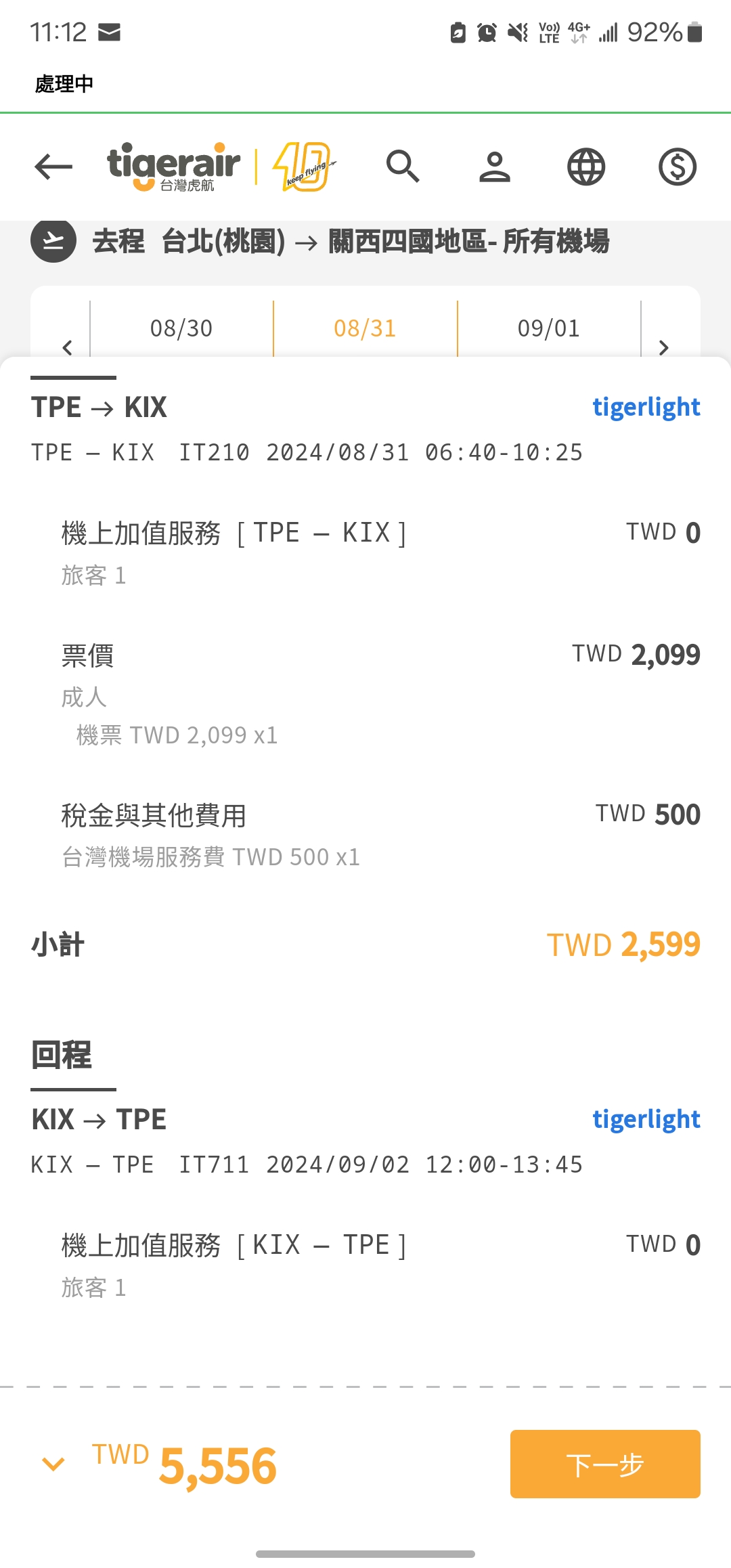Select the 08/31 departure date
The width and height of the screenshot is (731, 1568).
[x=365, y=328]
